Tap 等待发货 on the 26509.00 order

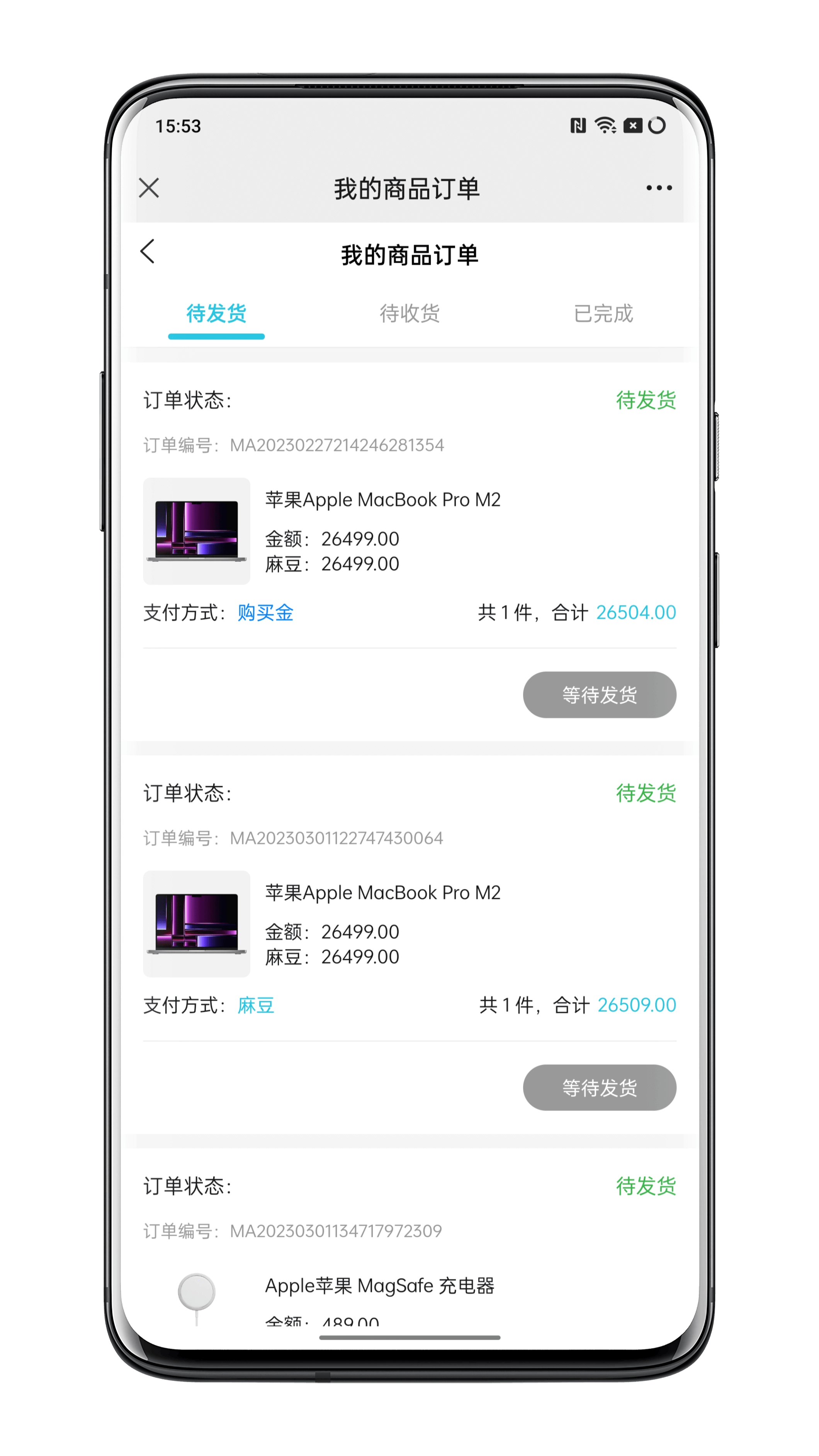tap(599, 1087)
